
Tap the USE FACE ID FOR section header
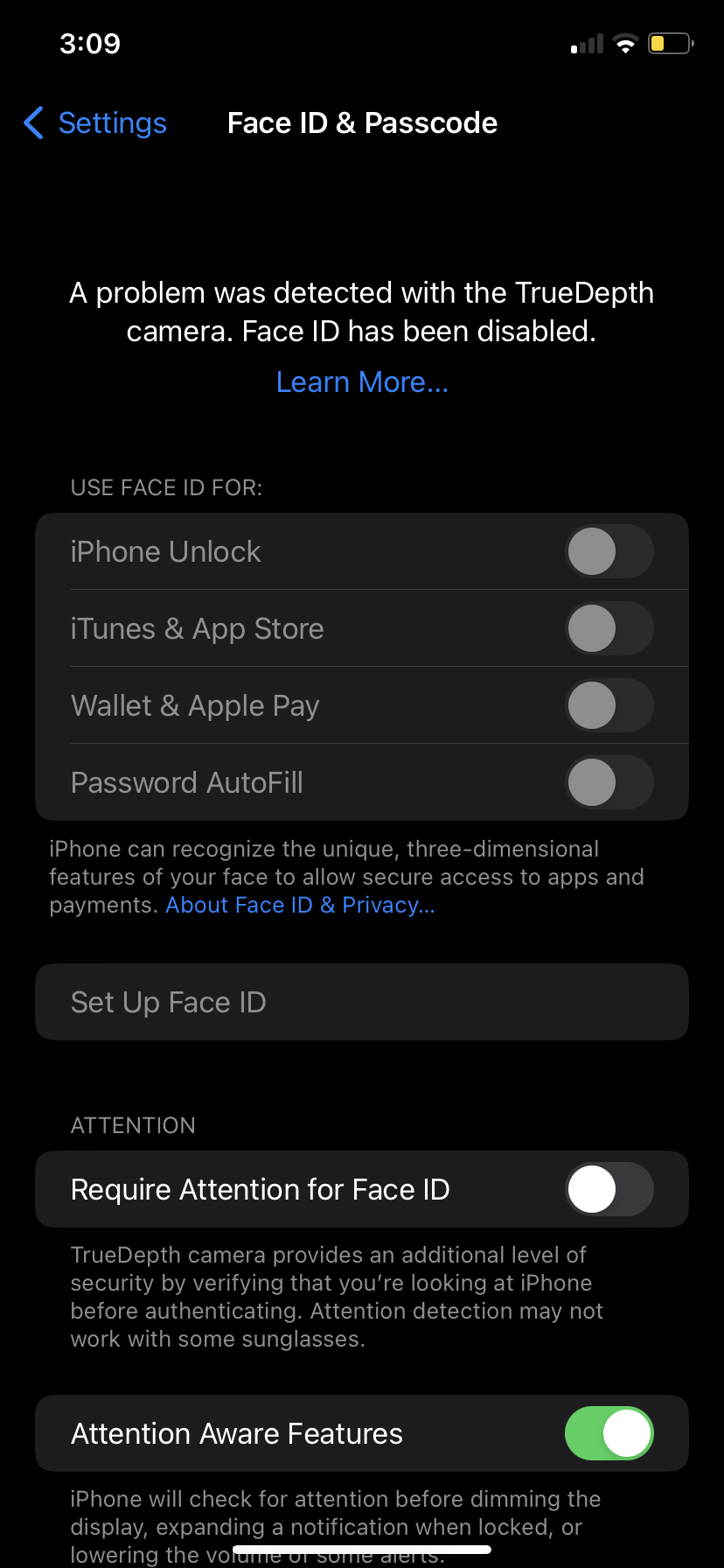[165, 487]
